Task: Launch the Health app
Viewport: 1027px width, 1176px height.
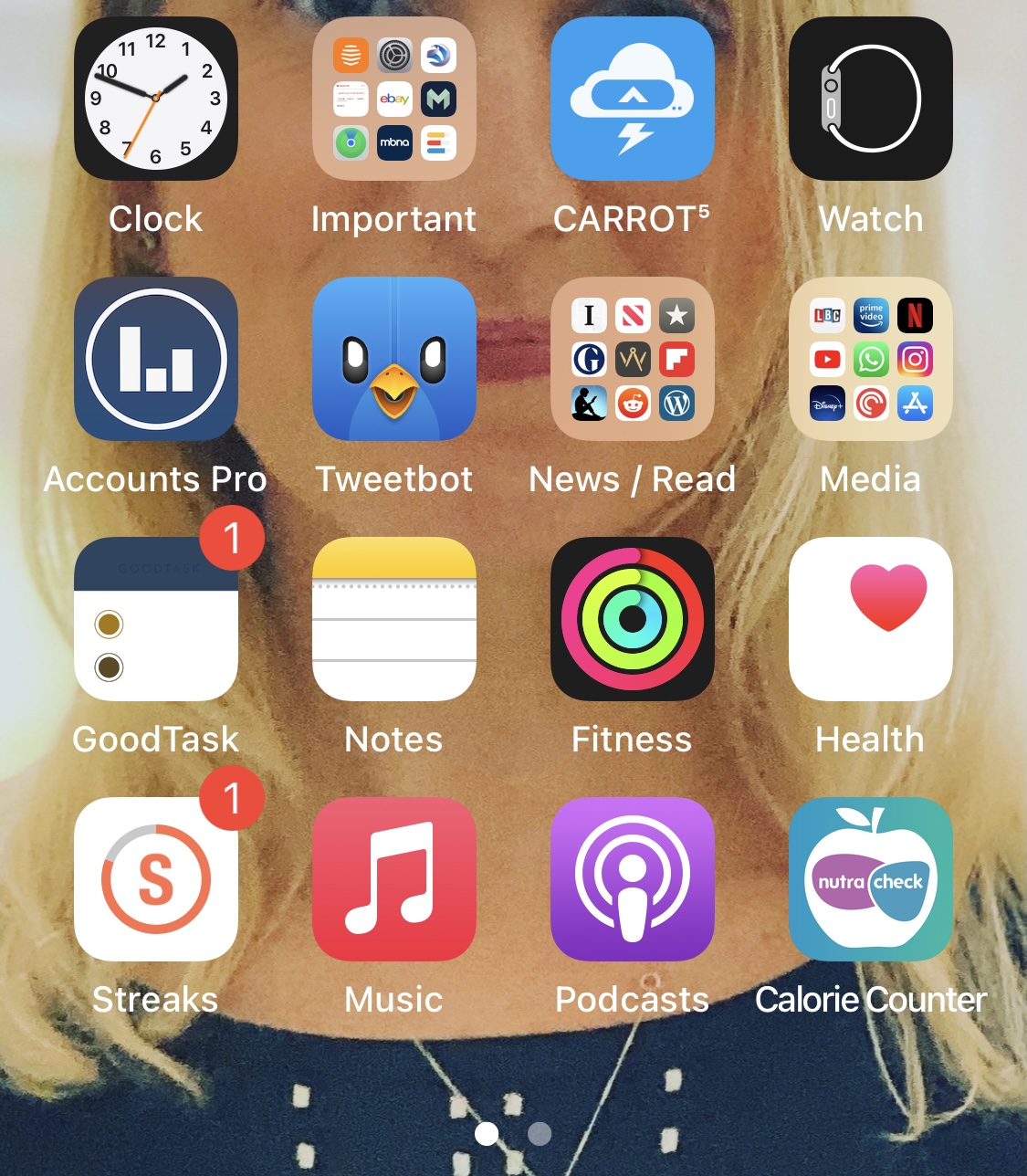Action: click(x=871, y=619)
